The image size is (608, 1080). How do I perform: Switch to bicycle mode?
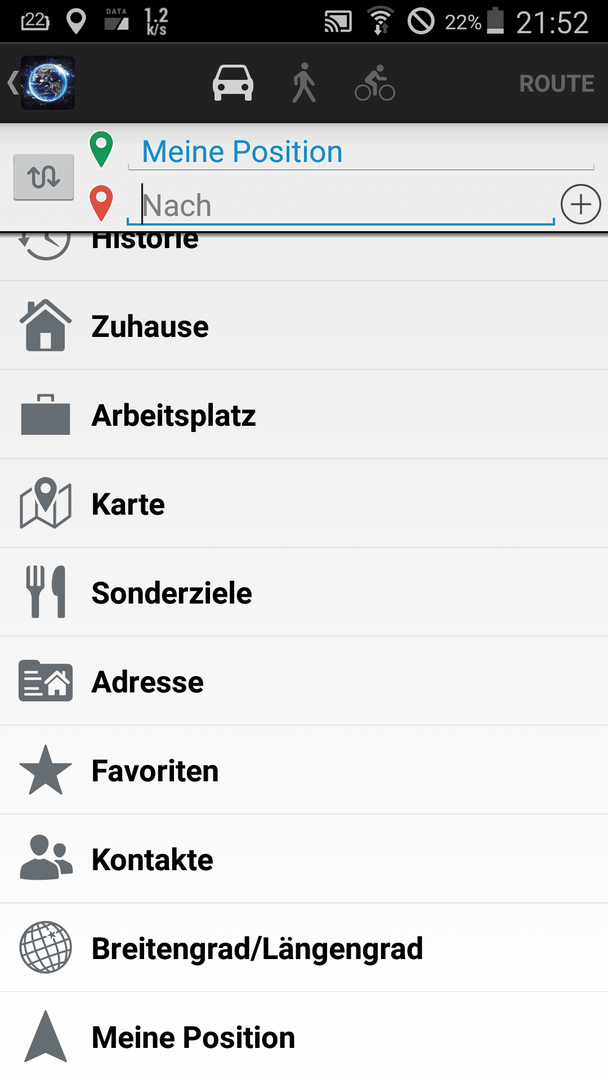375,83
